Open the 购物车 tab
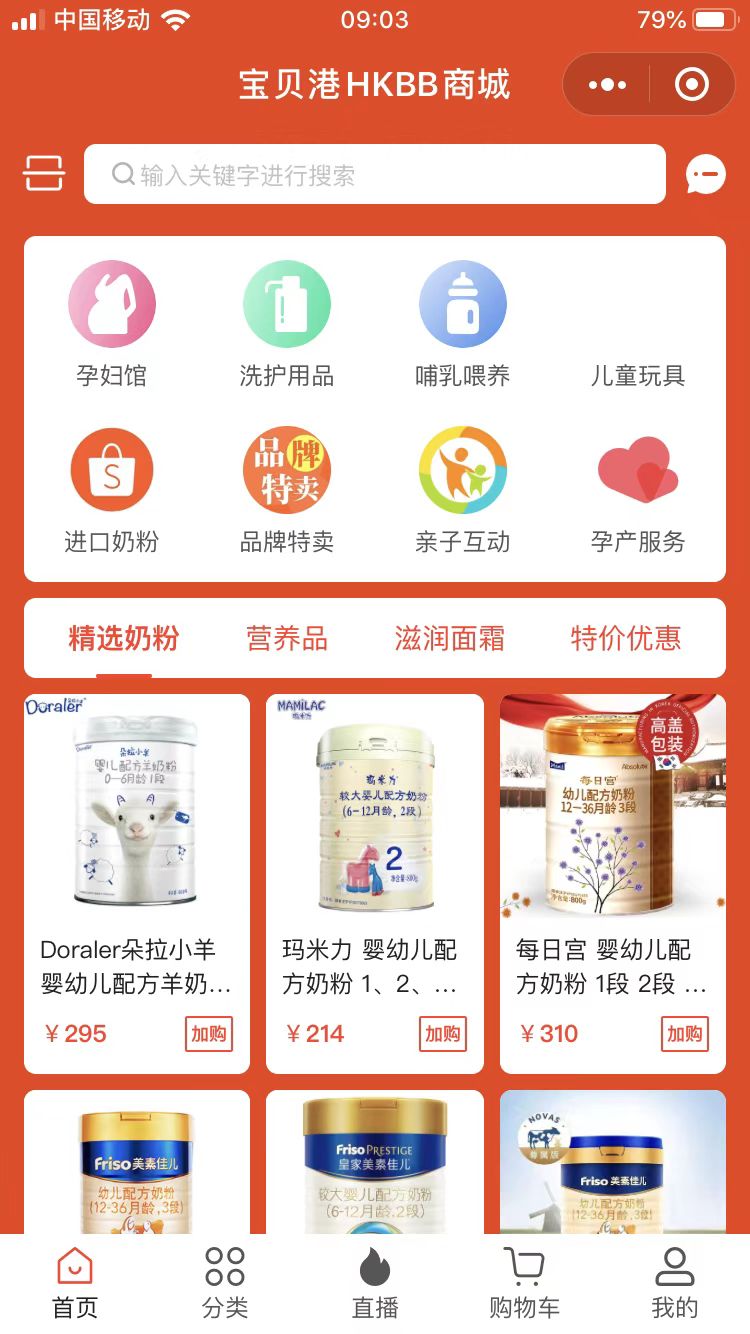The width and height of the screenshot is (750, 1334). pyautogui.click(x=524, y=1282)
